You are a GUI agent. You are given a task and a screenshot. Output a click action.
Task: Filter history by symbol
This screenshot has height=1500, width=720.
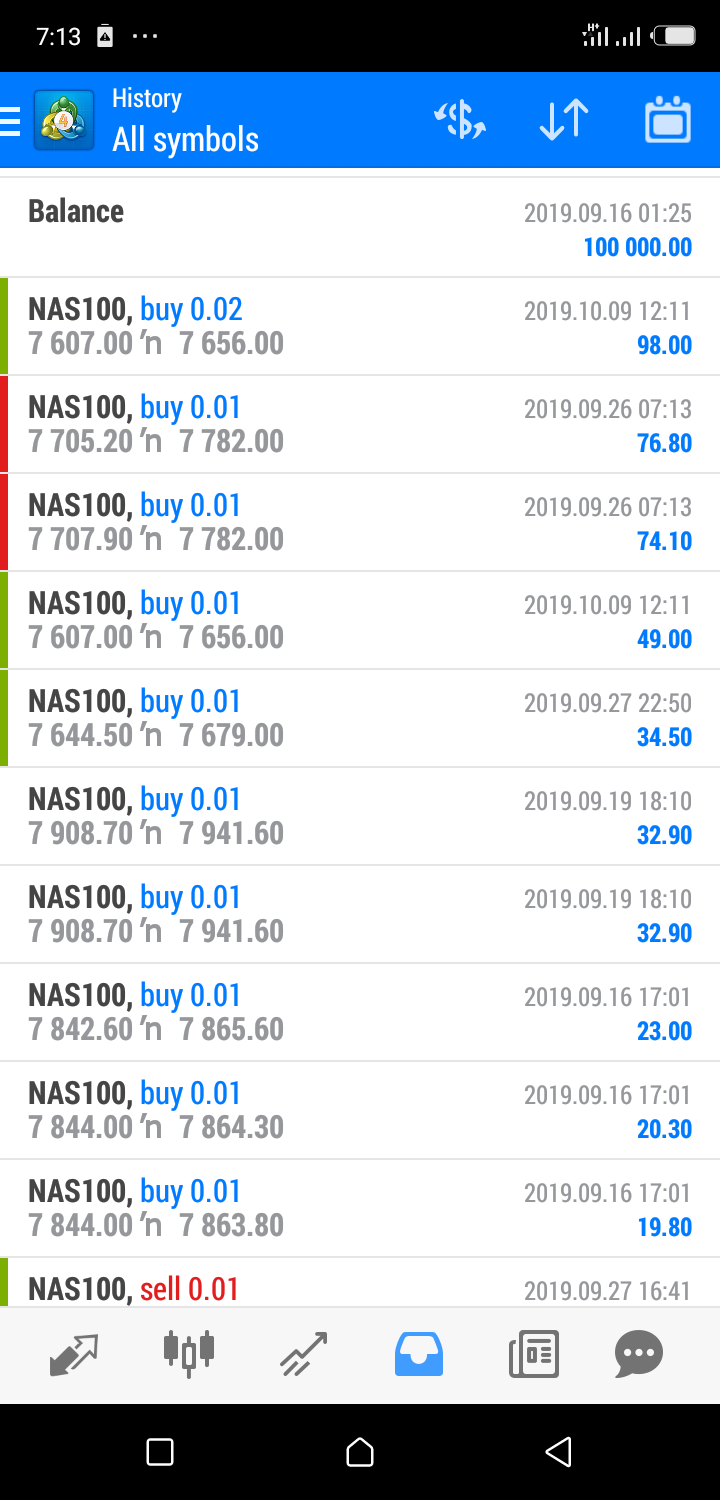[460, 121]
